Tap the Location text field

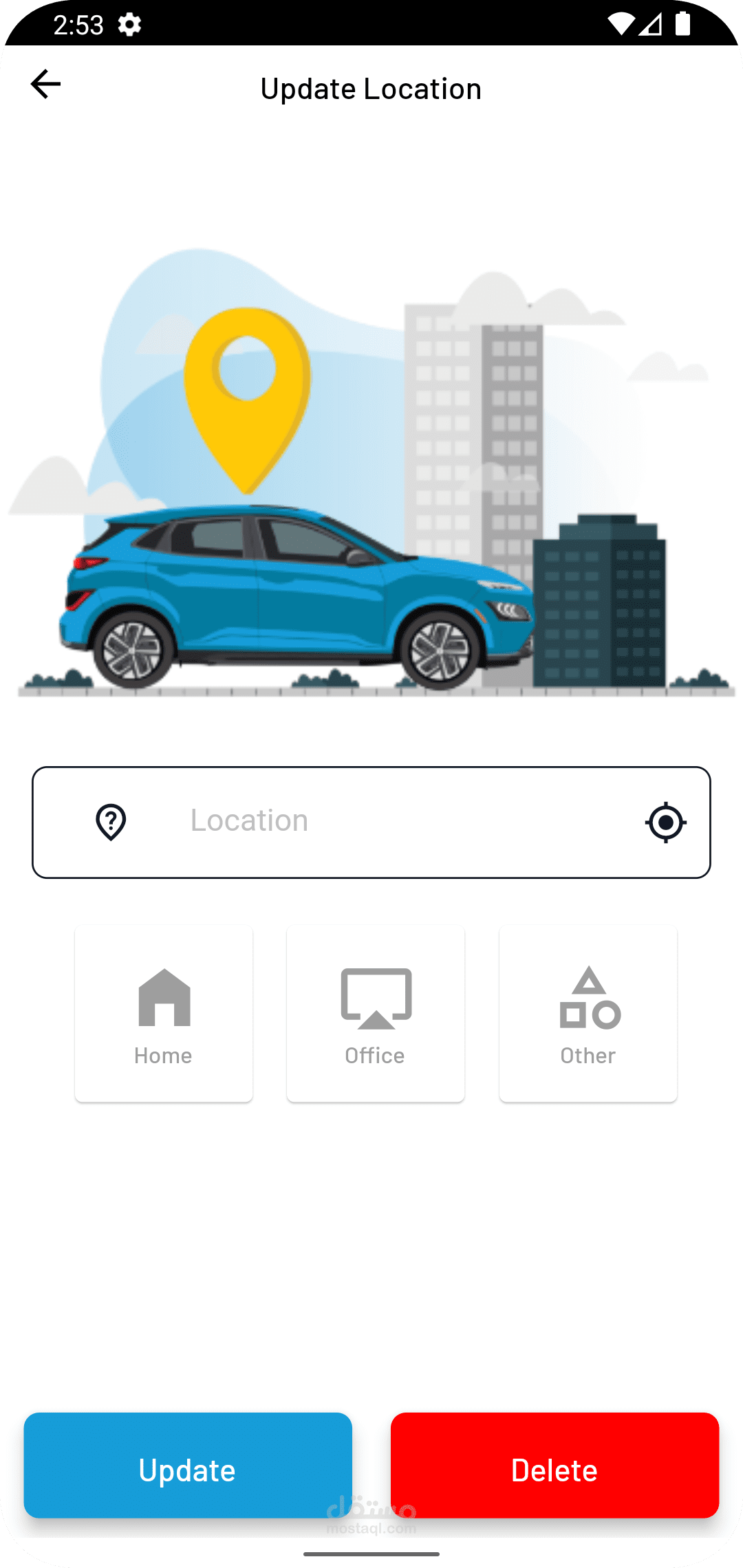[x=385, y=821]
